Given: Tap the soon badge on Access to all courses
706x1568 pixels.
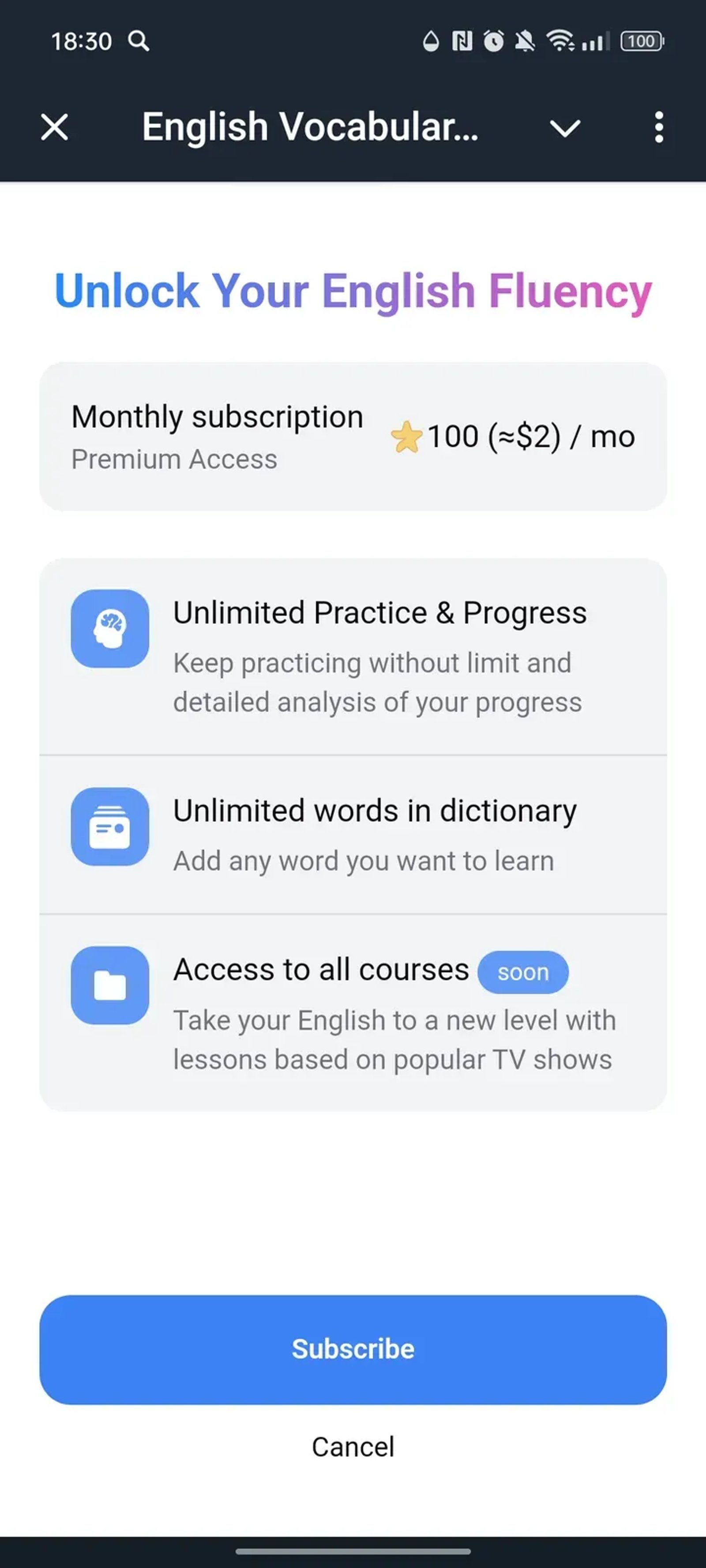Looking at the screenshot, I should pyautogui.click(x=524, y=971).
